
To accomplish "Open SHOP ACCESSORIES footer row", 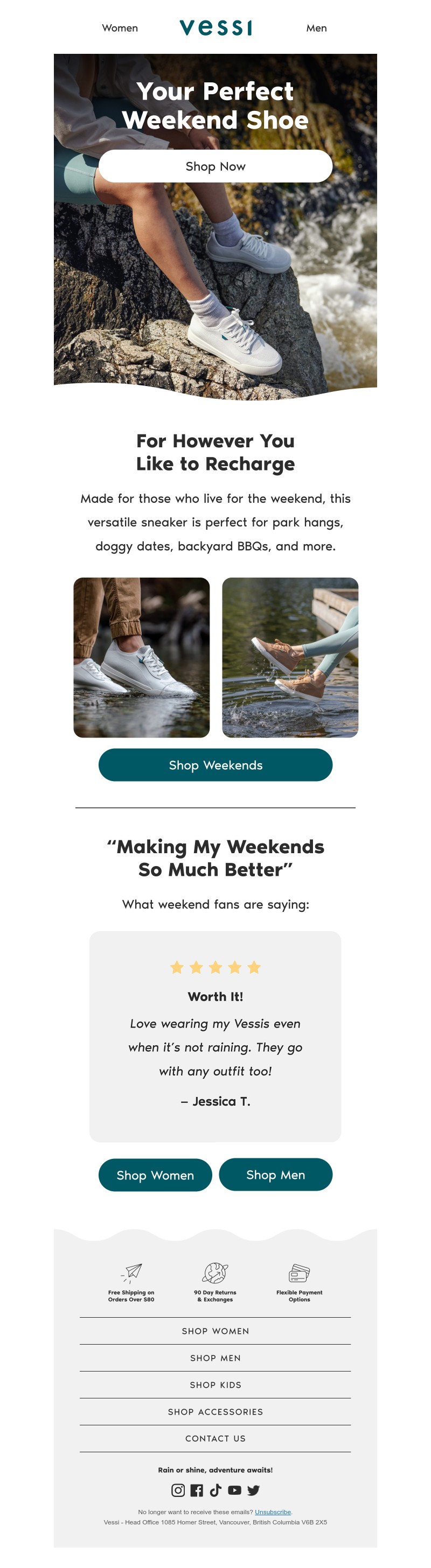I will (x=215, y=1411).
